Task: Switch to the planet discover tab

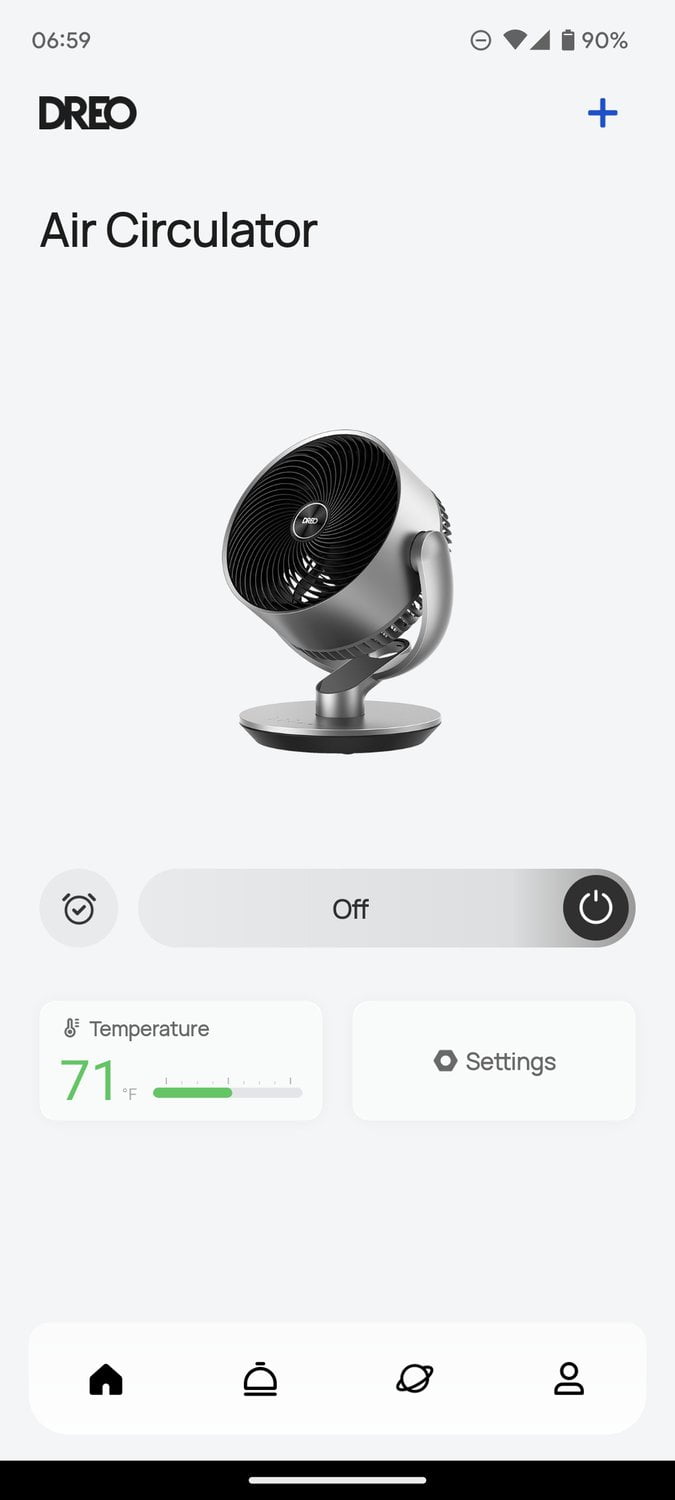Action: click(414, 1379)
